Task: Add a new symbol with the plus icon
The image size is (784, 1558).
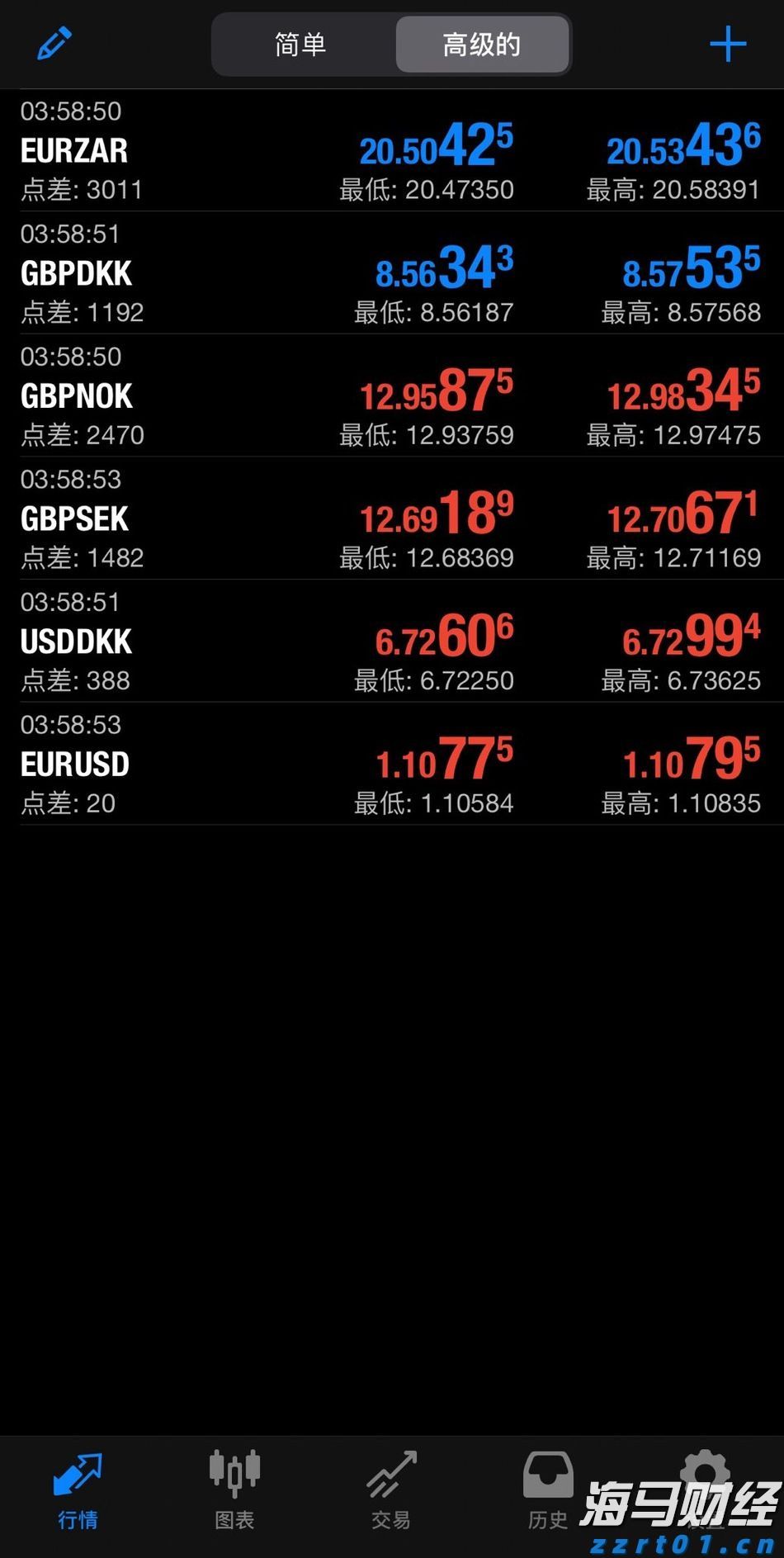Action: 727,44
